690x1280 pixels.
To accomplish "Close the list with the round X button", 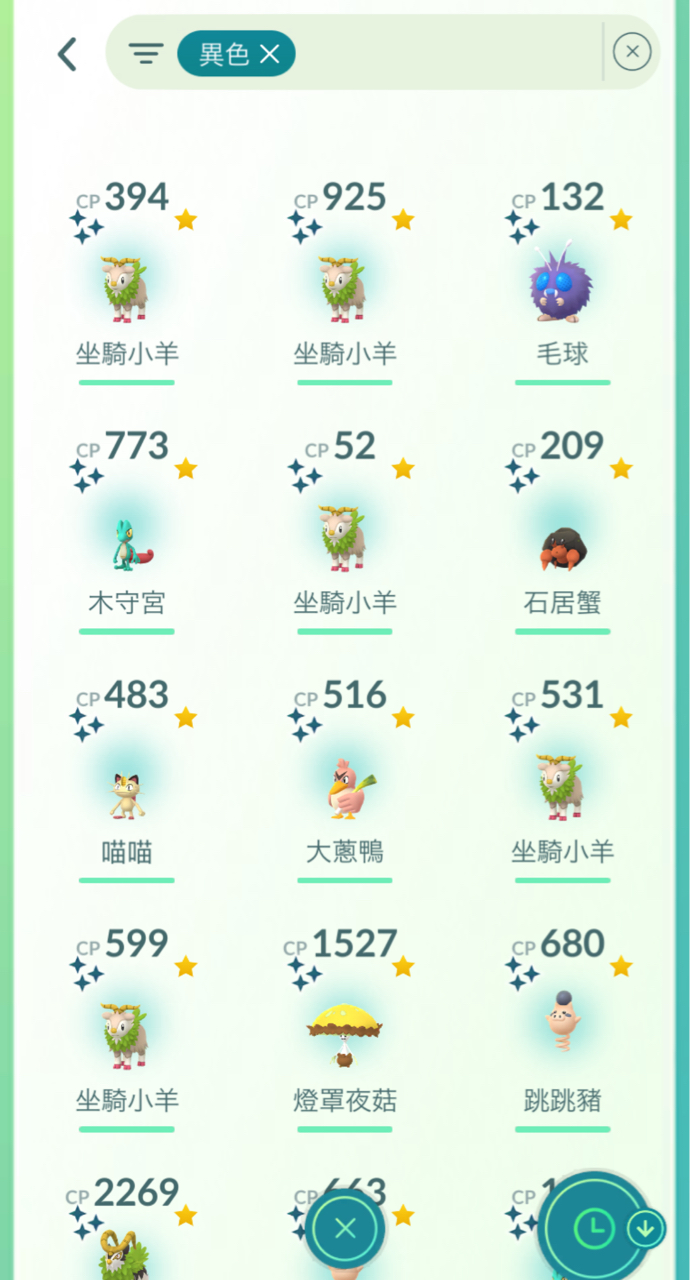I will 345,1229.
